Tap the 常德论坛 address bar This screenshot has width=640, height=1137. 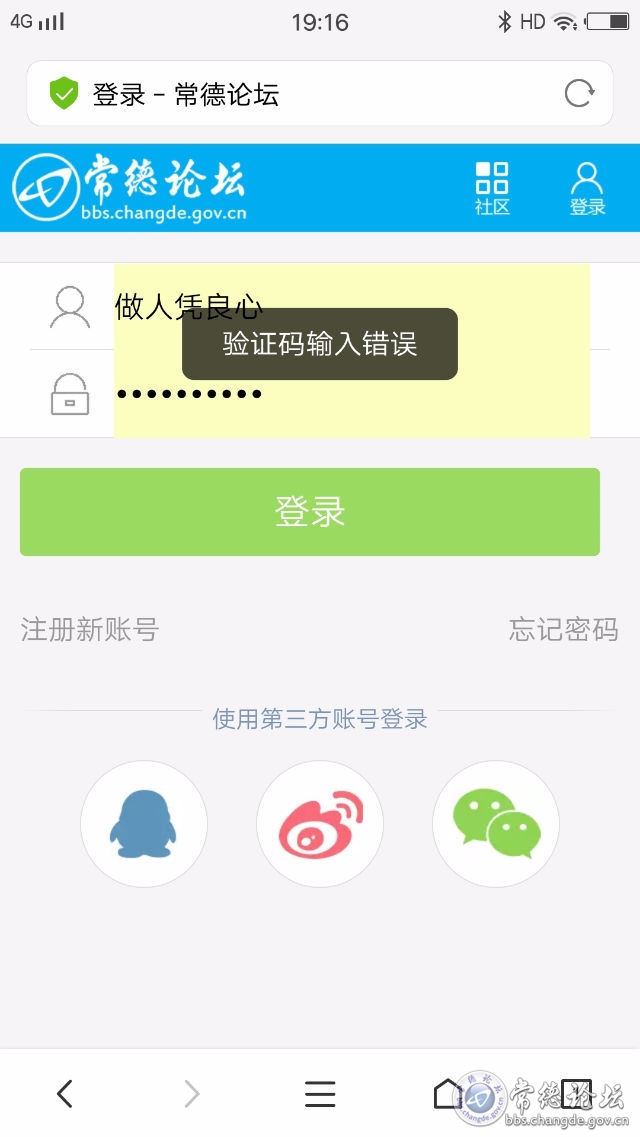coord(300,94)
